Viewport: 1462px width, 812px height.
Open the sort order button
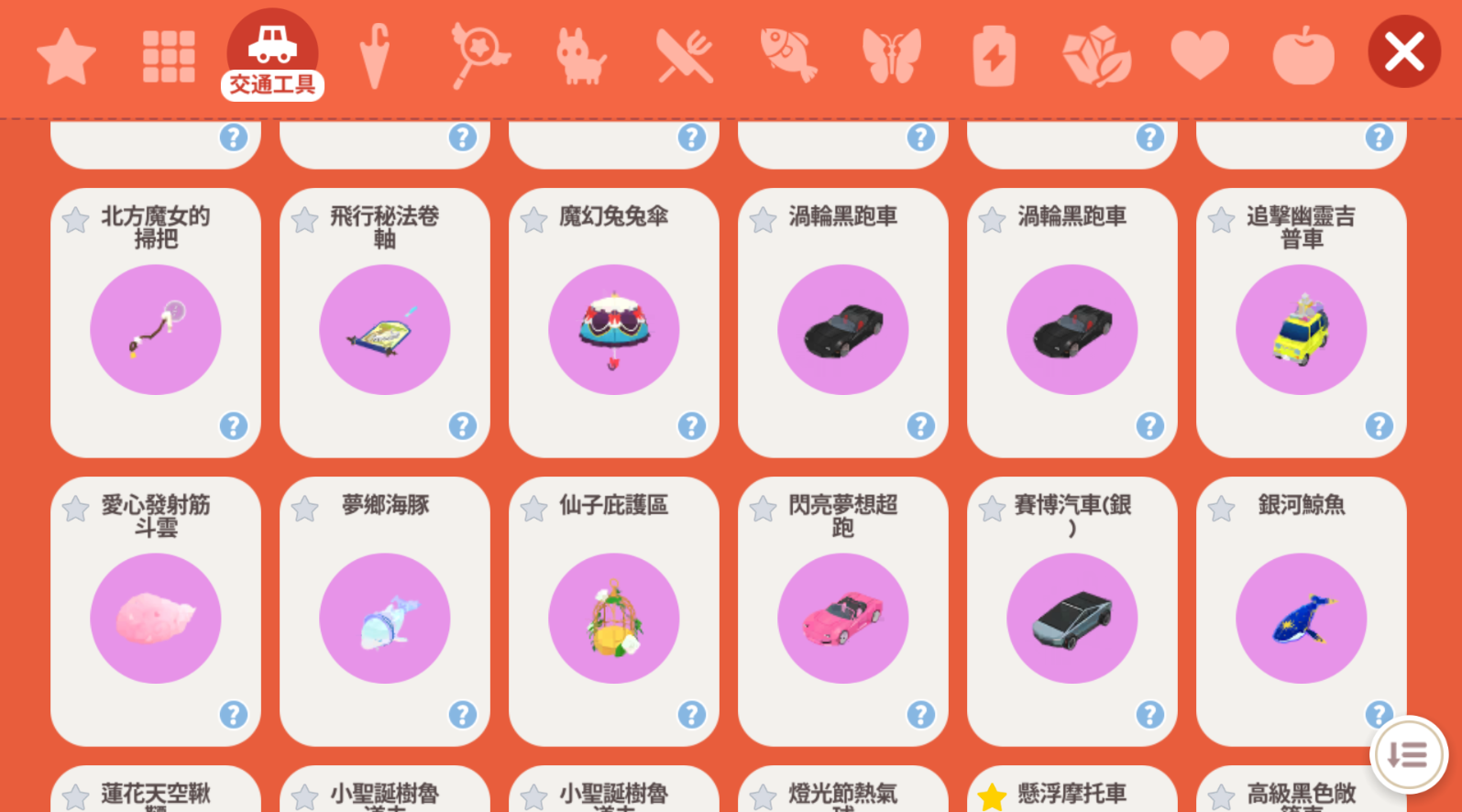coord(1408,755)
